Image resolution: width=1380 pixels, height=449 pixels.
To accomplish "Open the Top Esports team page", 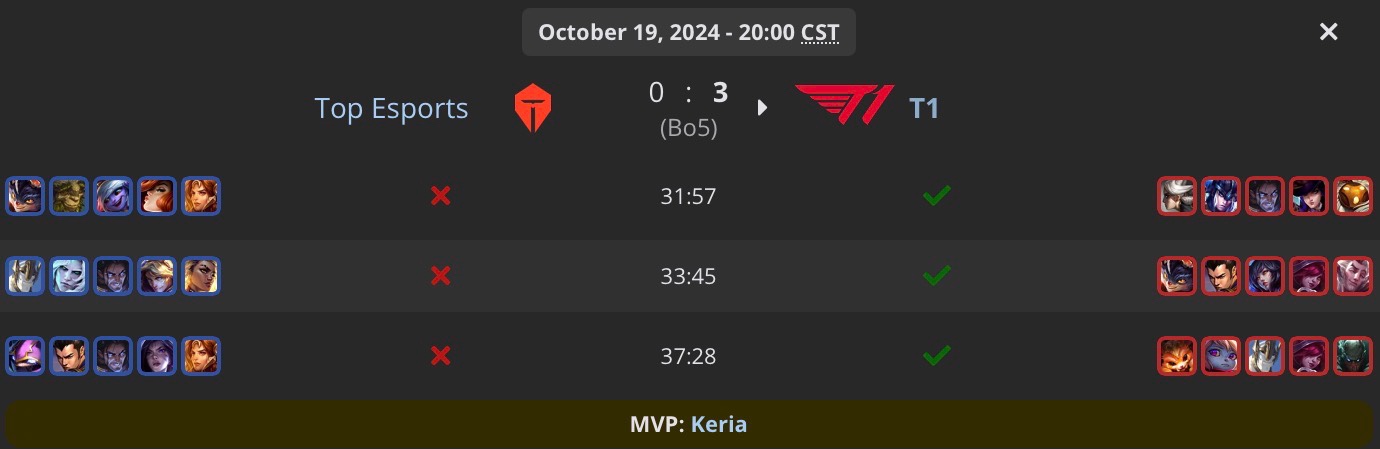I will [391, 108].
